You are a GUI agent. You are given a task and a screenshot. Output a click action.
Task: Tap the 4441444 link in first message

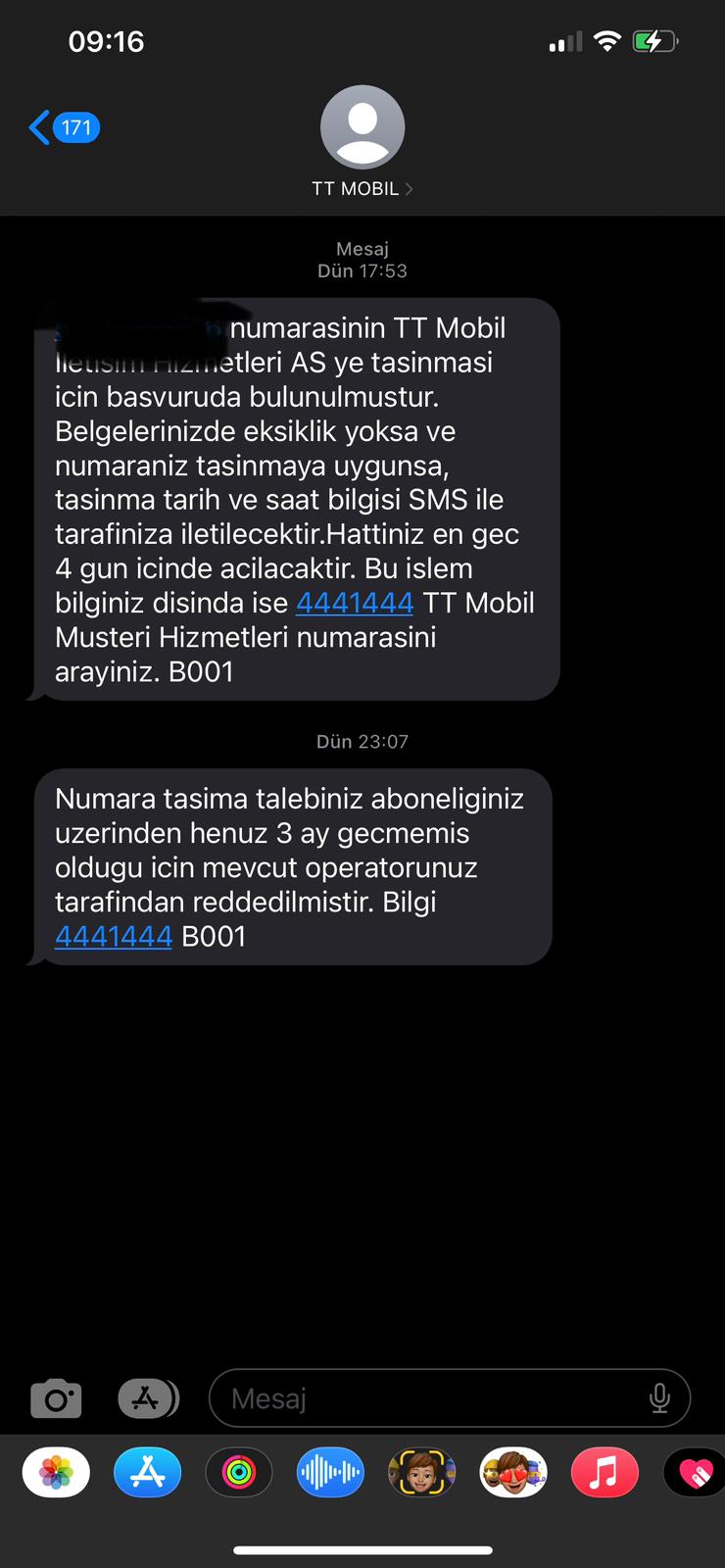(355, 603)
